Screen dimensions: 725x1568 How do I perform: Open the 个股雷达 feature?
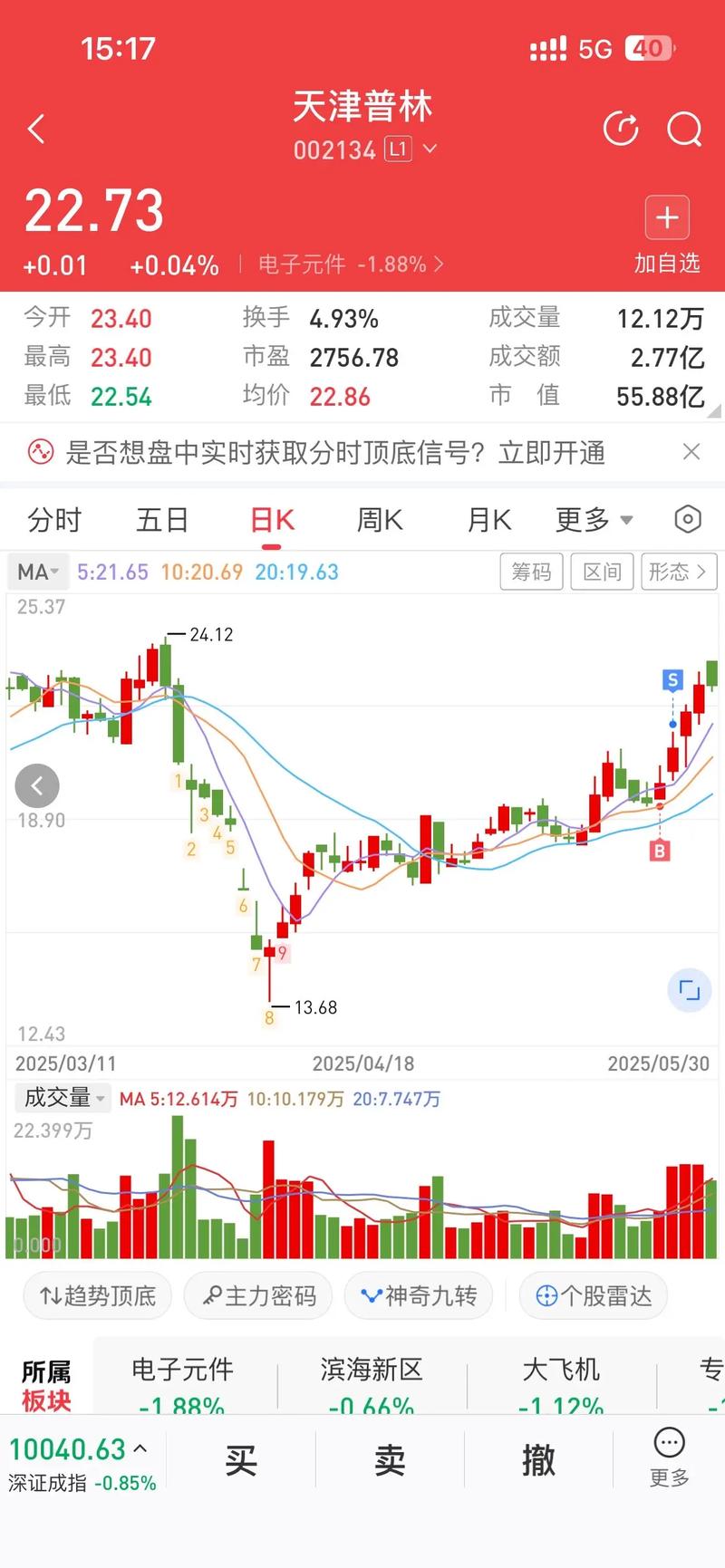[x=593, y=1295]
